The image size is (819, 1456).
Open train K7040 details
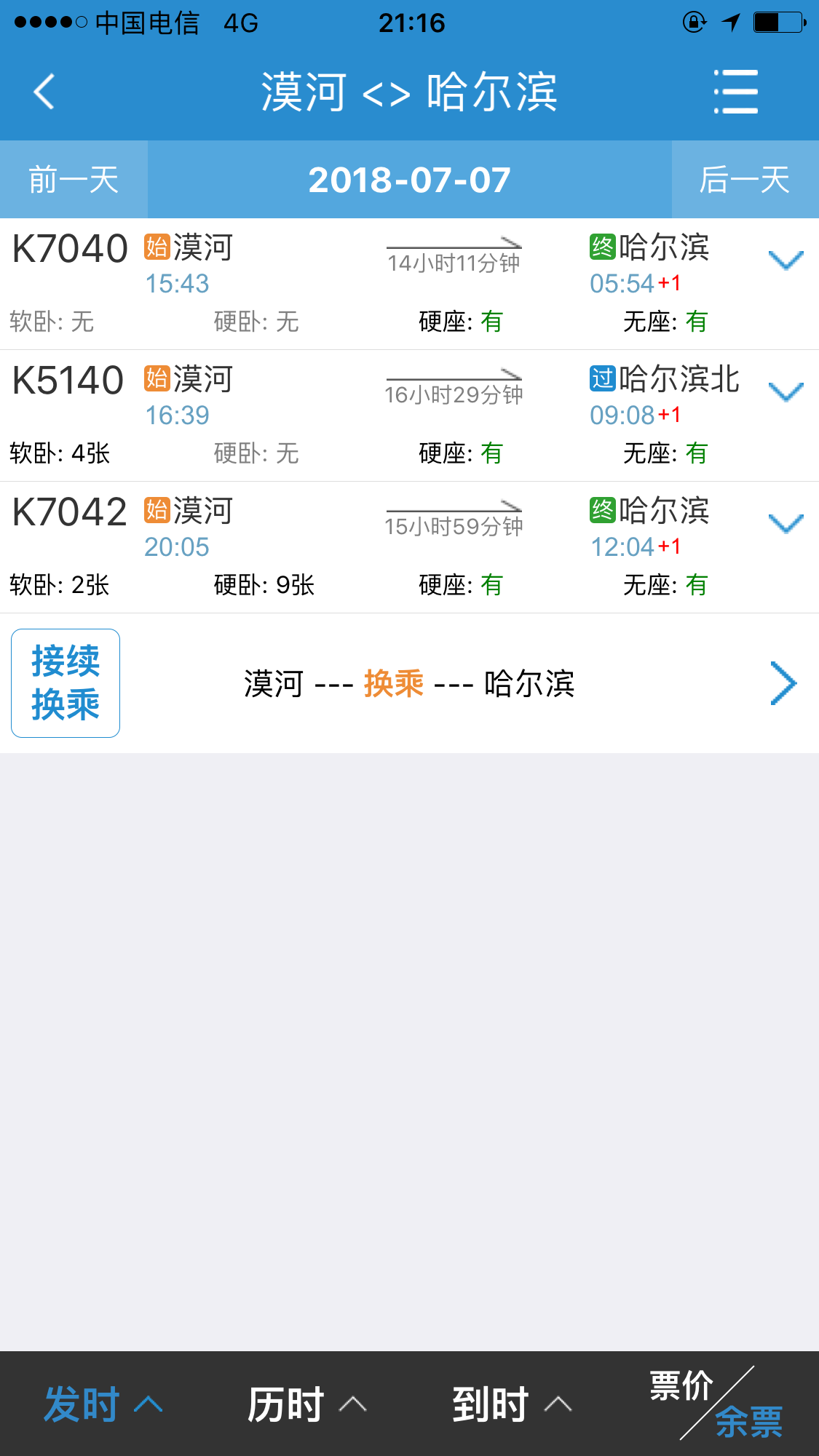click(x=409, y=284)
